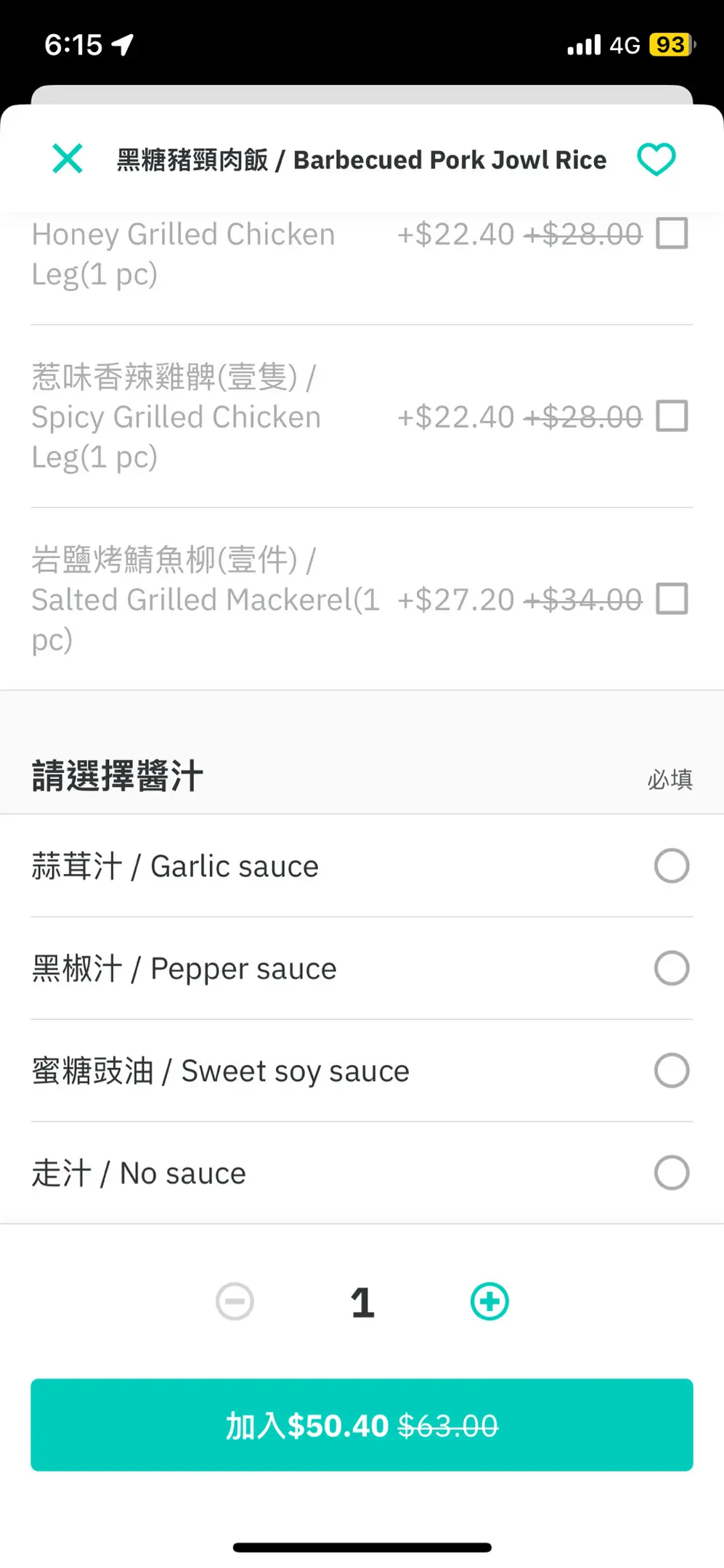Favorite this dish with the heart icon
The width and height of the screenshot is (724, 1568).
(x=656, y=159)
